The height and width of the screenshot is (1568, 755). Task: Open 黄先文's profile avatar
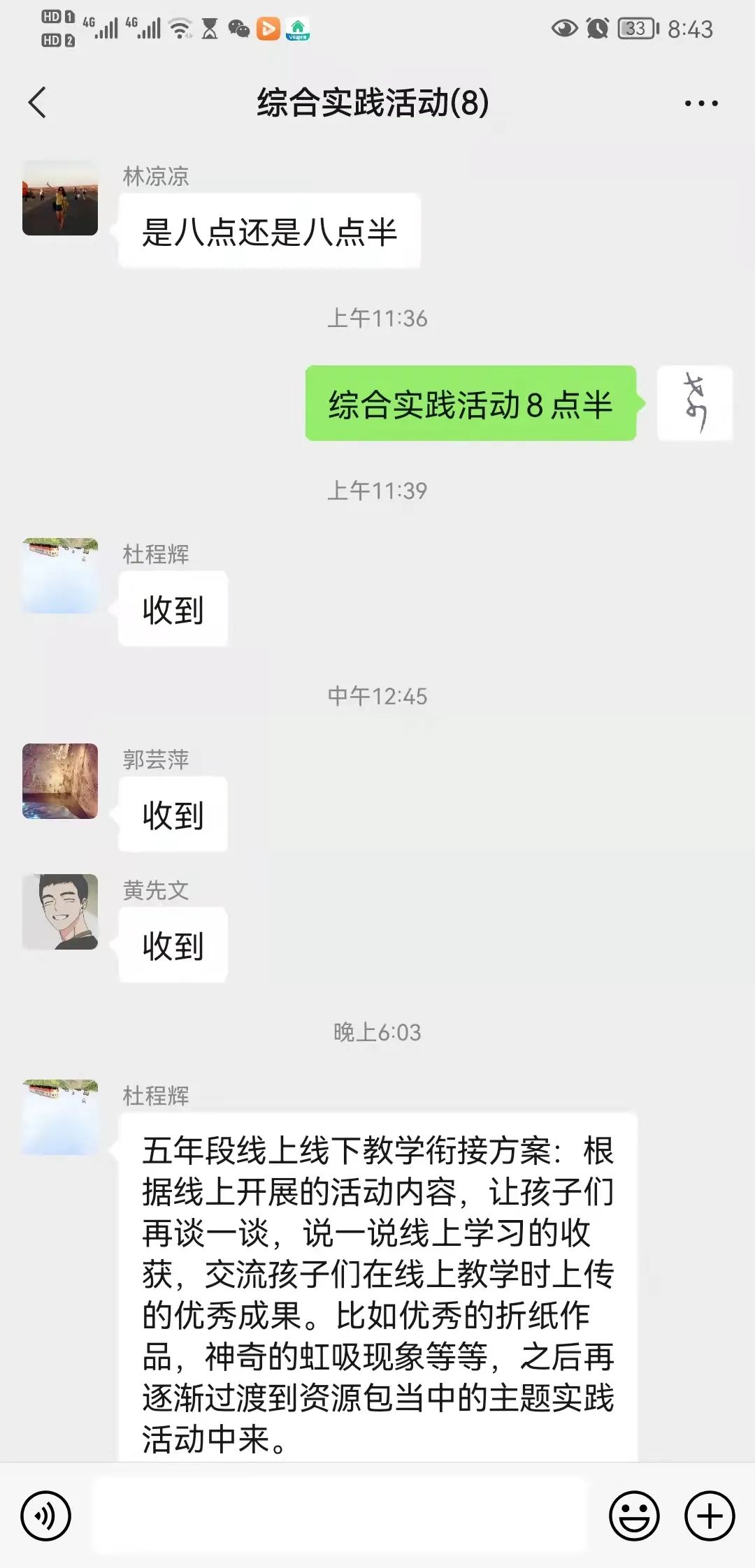(60, 912)
